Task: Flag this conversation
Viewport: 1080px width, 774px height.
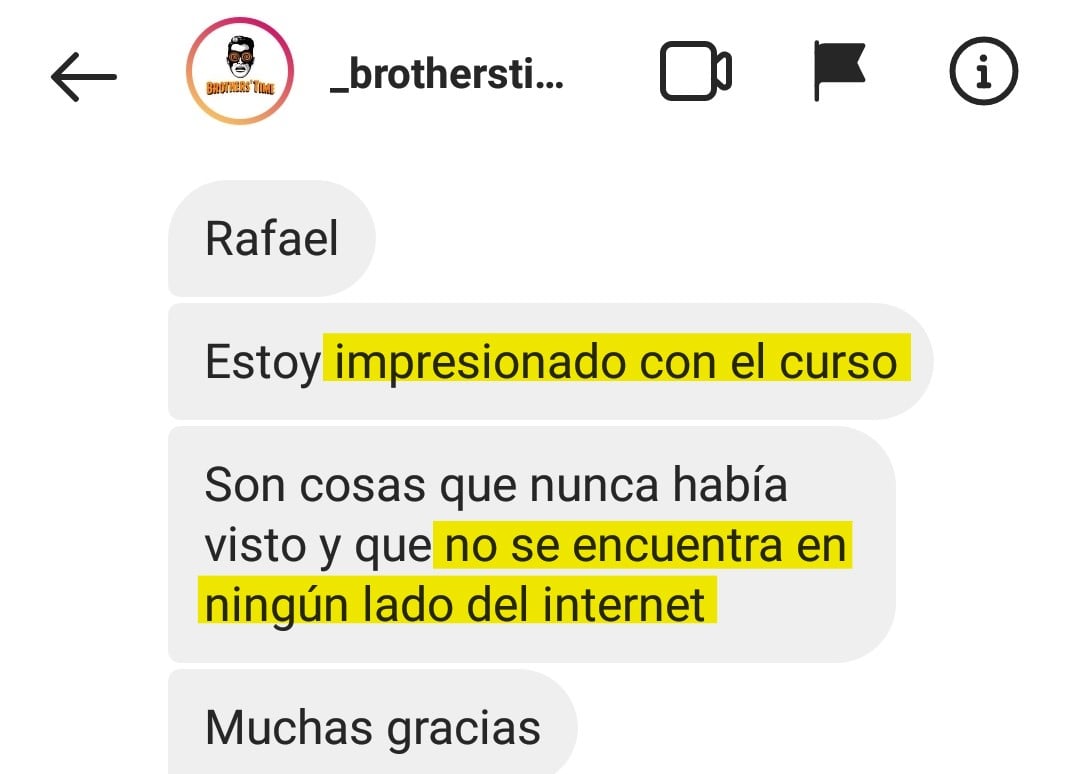Action: [839, 71]
